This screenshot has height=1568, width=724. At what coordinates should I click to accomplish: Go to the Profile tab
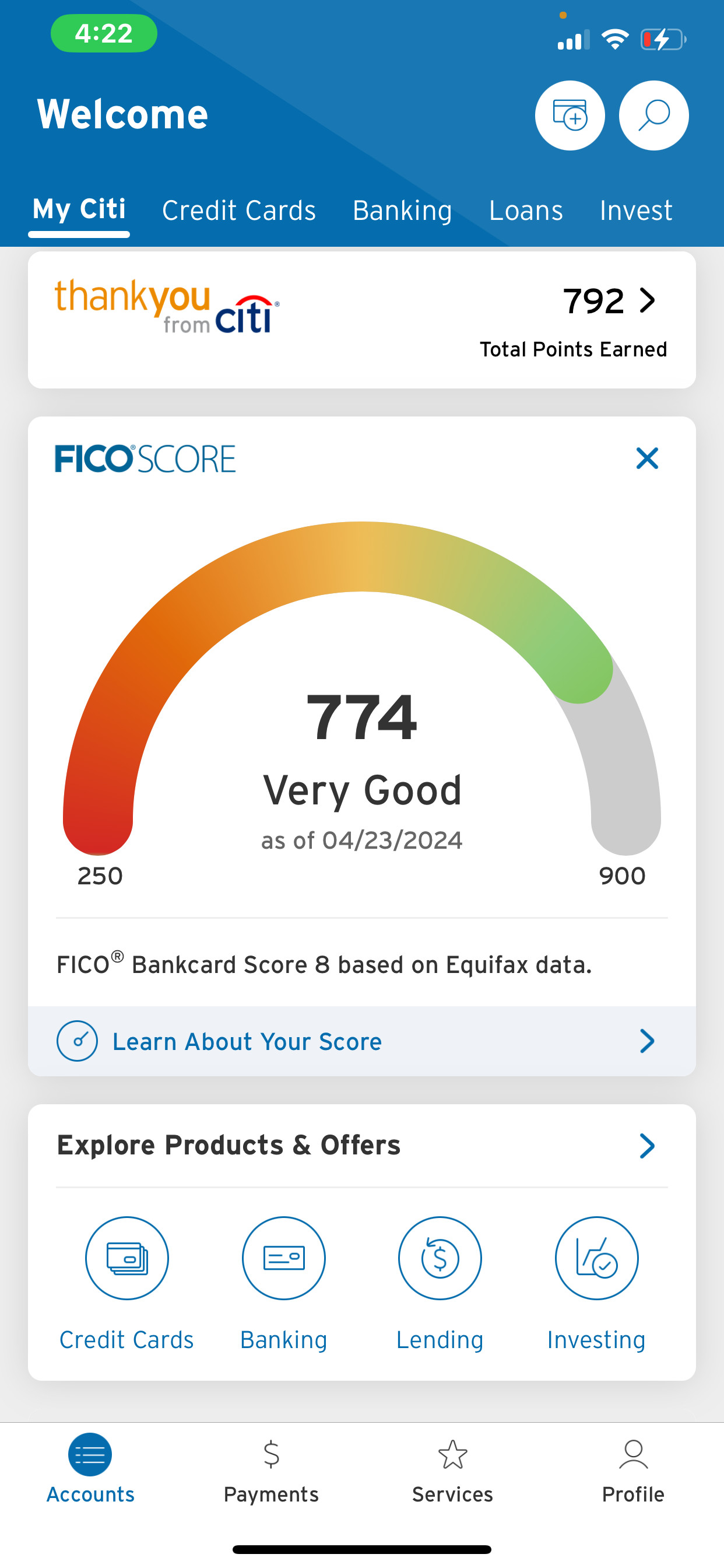click(x=632, y=1470)
